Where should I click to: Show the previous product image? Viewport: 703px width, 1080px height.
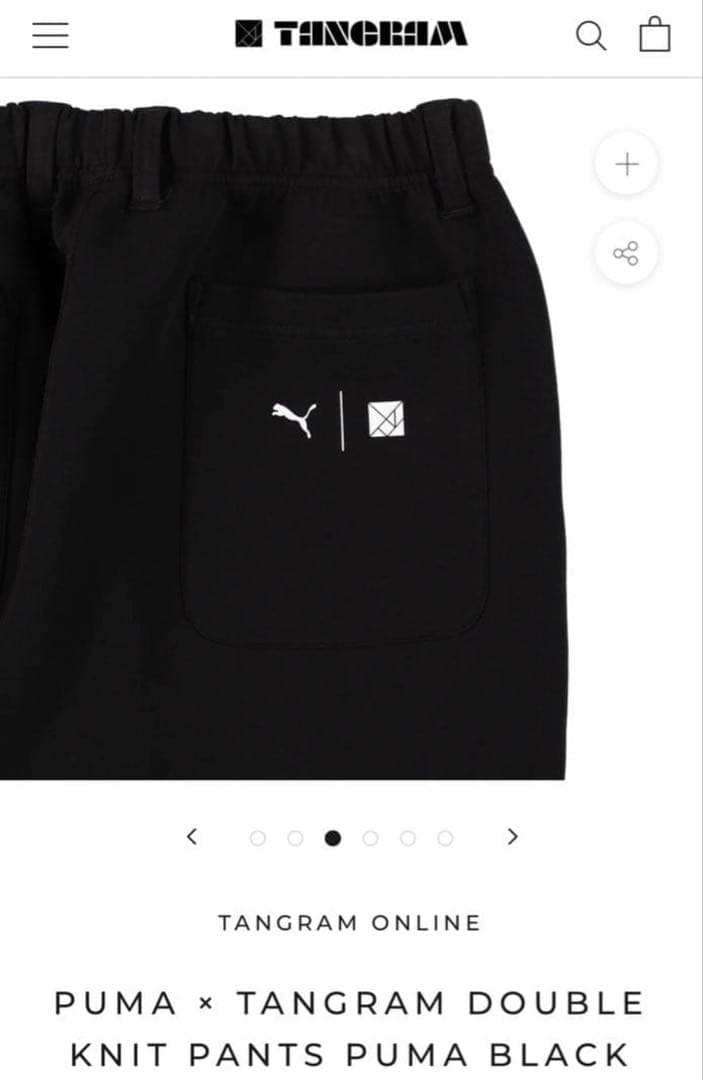point(192,837)
